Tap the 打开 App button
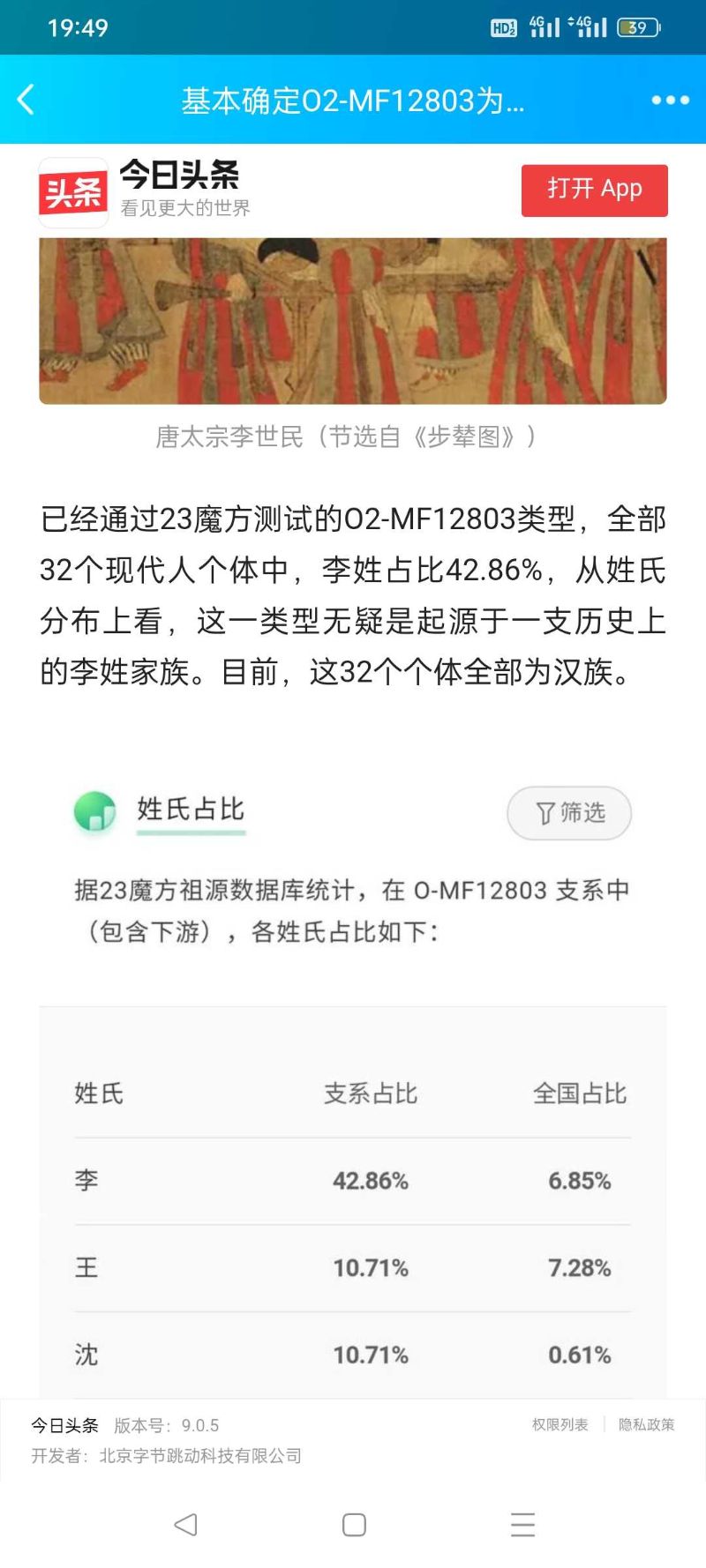 point(594,190)
